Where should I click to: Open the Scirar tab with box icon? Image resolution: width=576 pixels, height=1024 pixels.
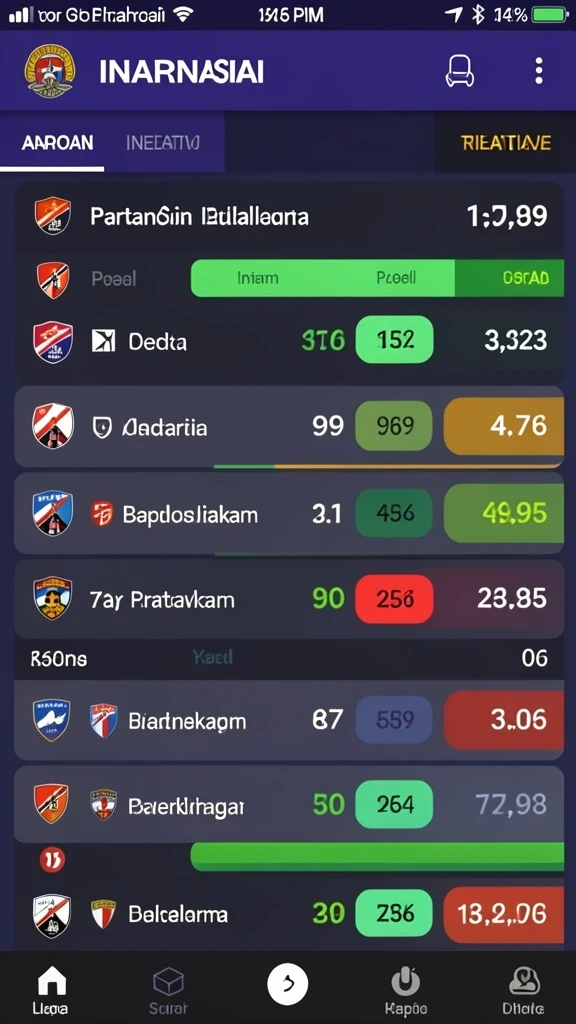coord(168,988)
